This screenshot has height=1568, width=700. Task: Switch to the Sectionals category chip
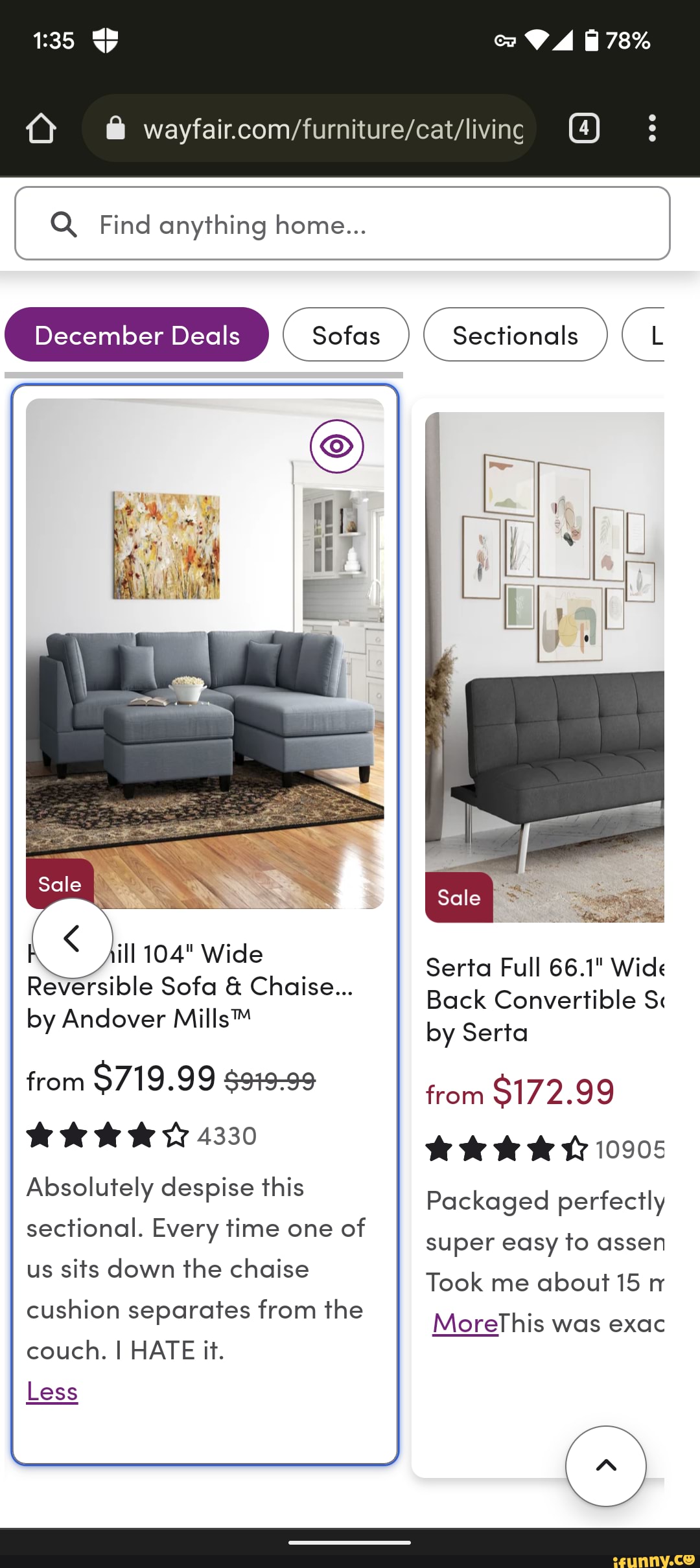pos(515,335)
